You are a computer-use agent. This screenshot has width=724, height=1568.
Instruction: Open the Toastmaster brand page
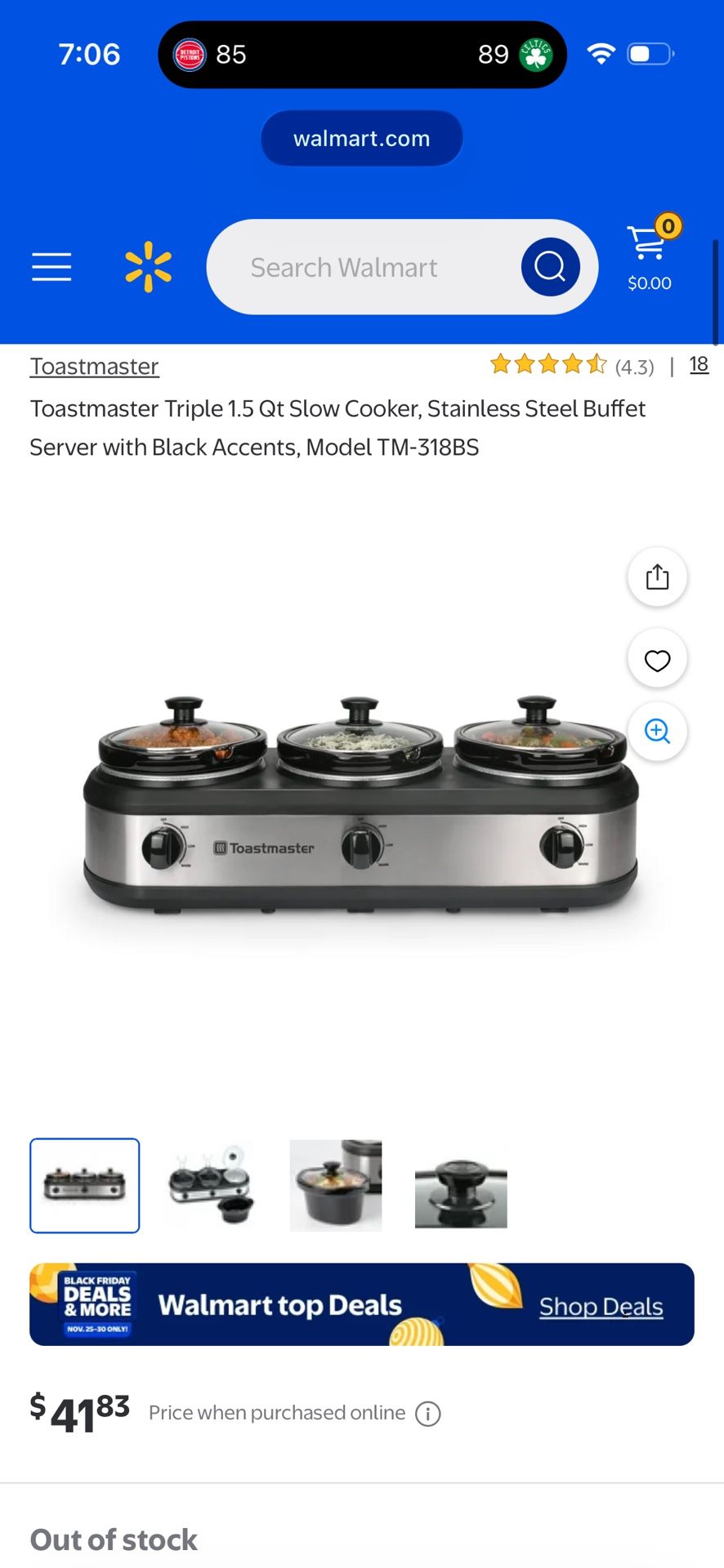click(94, 366)
